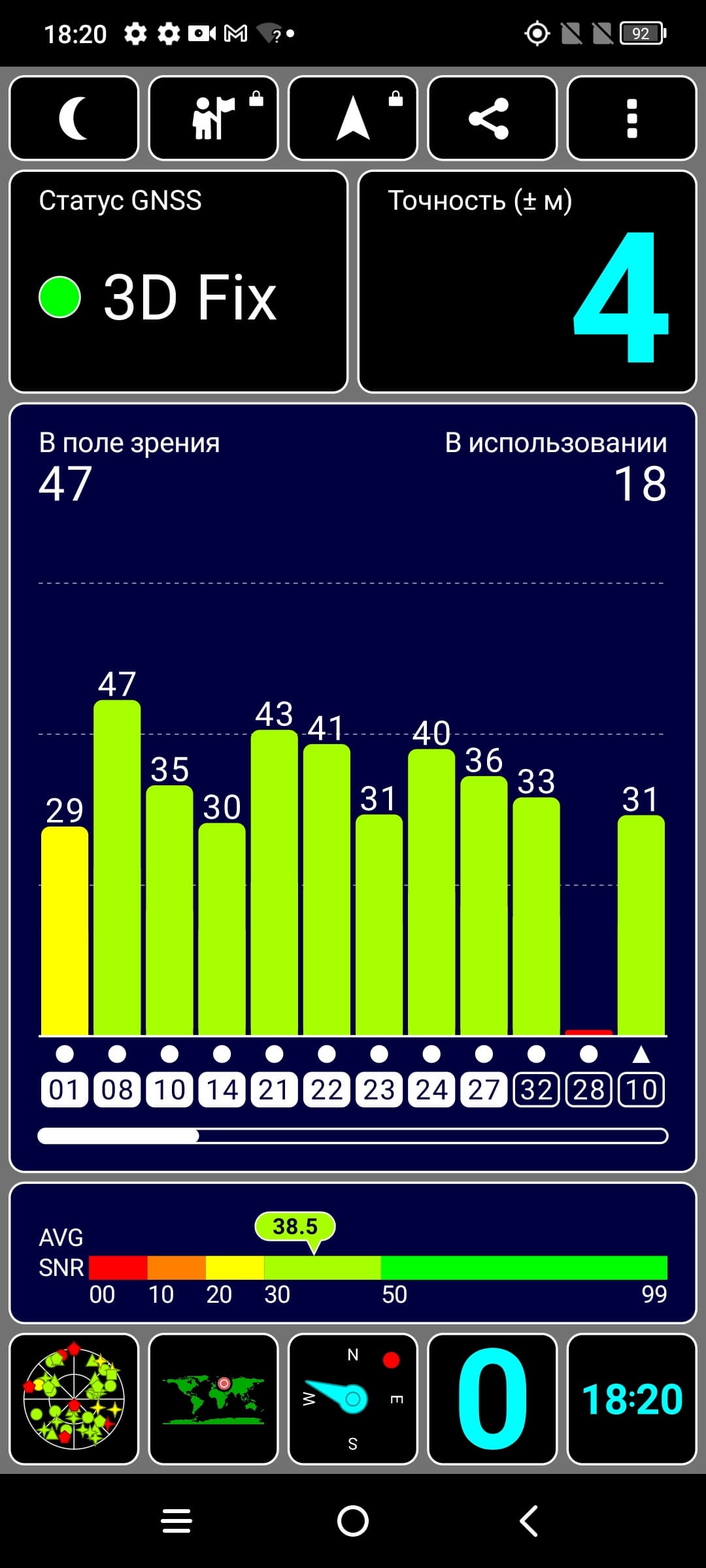The height and width of the screenshot is (1568, 706).
Task: Switch to night mode with the moon button
Action: point(74,118)
